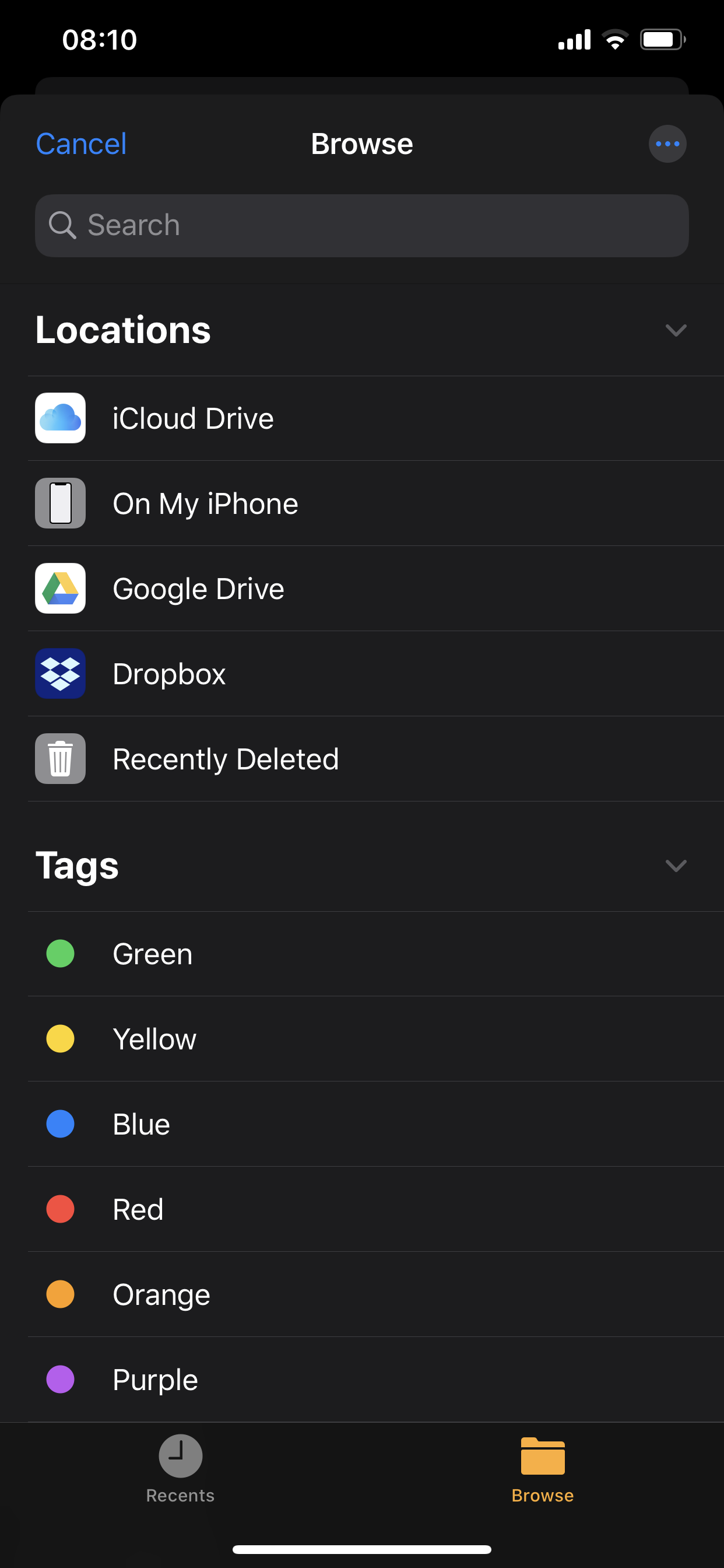Screen dimensions: 724x1568
Task: Open the Purple tag
Action: [x=155, y=1380]
